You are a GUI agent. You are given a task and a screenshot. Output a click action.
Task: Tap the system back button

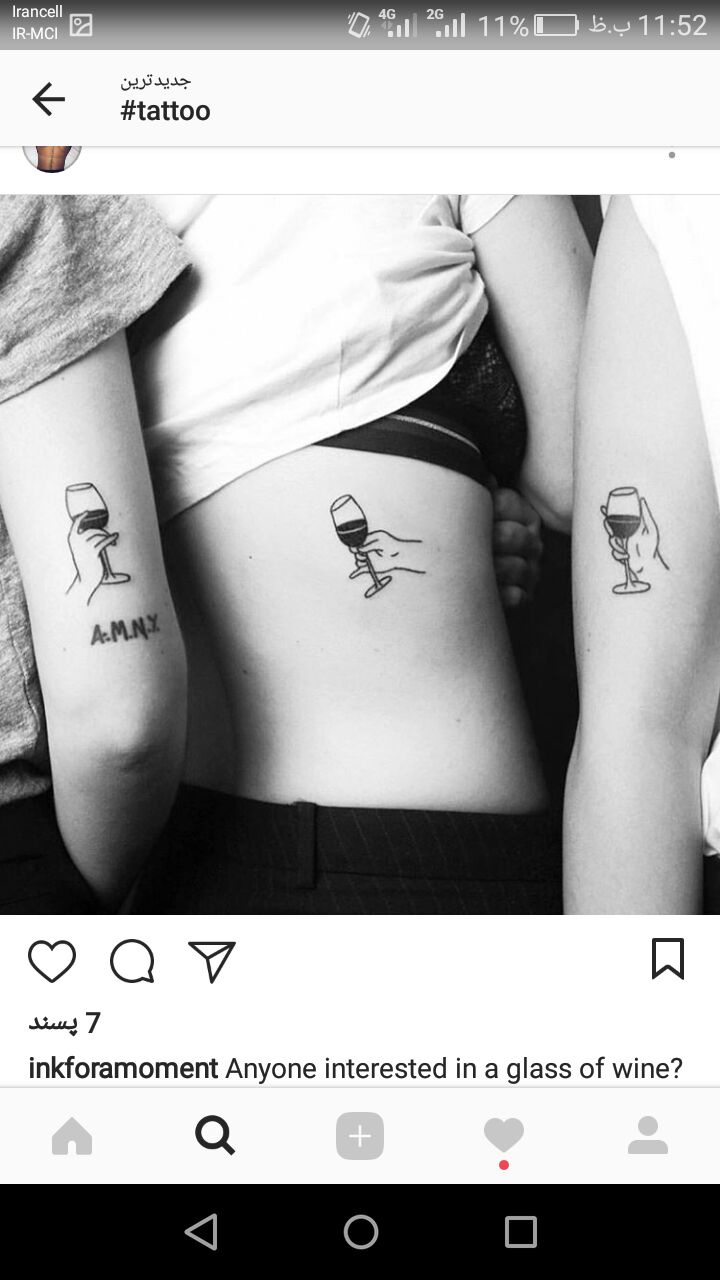201,1232
